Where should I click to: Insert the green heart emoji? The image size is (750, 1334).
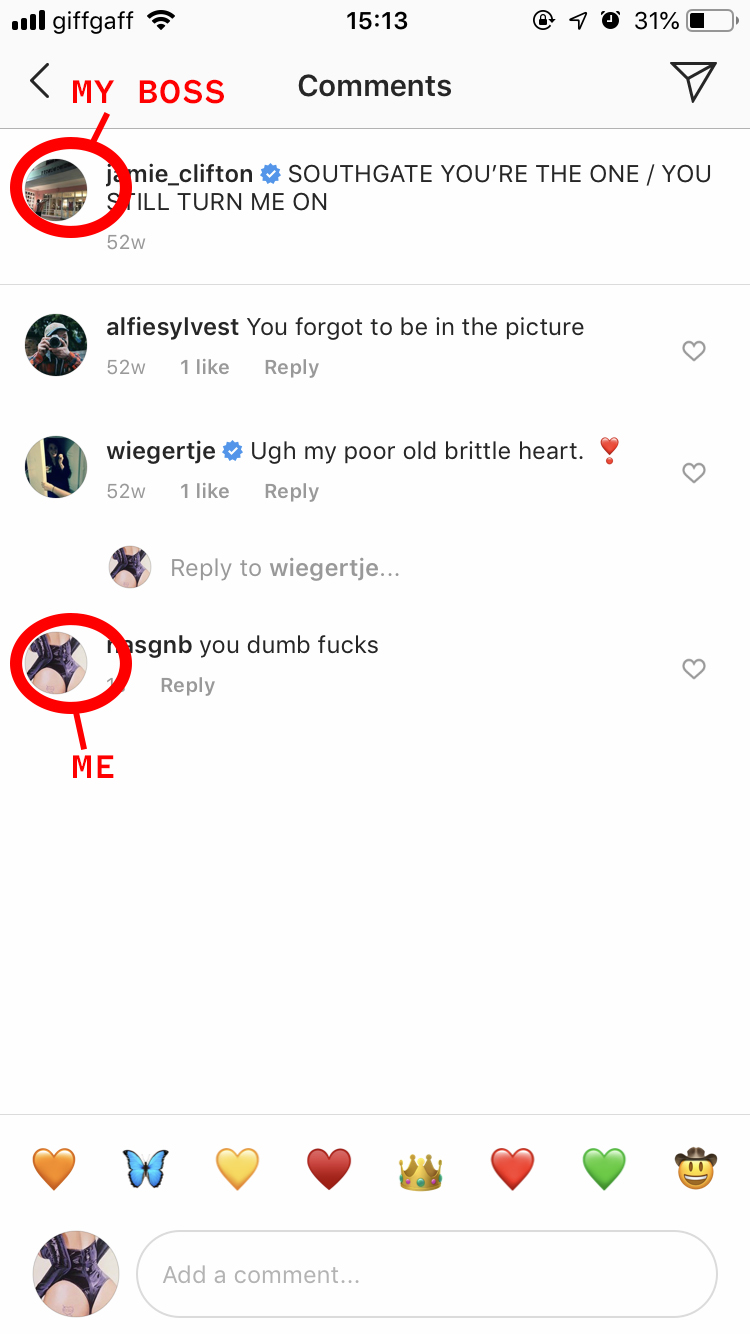(x=604, y=1168)
